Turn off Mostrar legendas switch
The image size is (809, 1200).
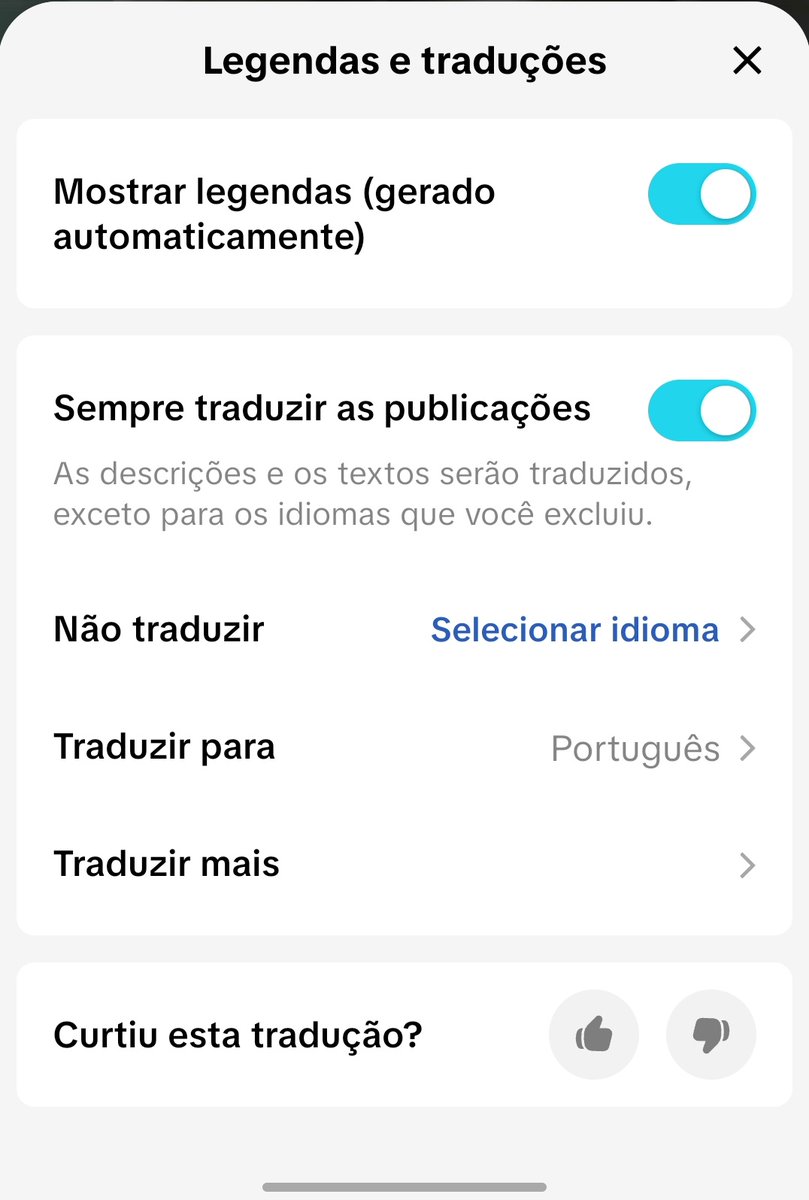pos(702,196)
